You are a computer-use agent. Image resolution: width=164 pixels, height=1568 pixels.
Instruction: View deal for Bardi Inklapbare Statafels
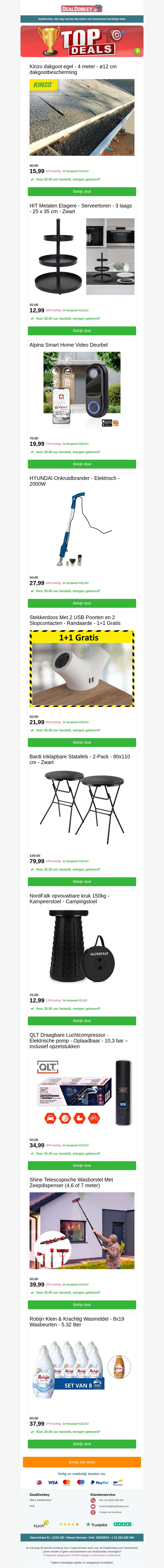[82, 881]
